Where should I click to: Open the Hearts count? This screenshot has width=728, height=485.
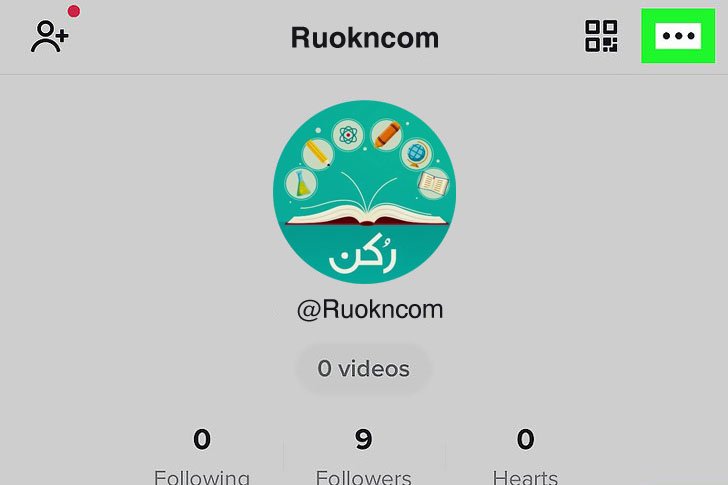click(526, 457)
